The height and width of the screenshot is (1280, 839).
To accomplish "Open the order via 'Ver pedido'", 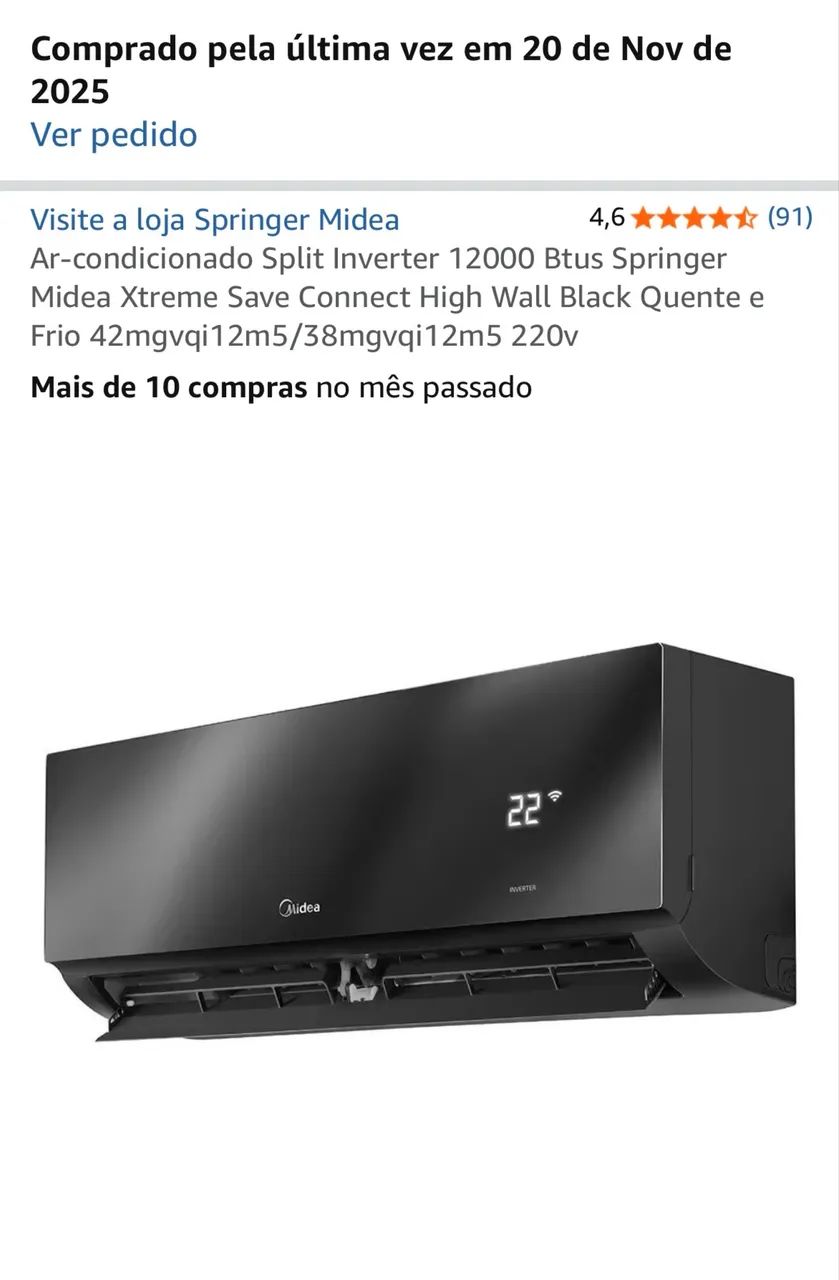I will 114,134.
